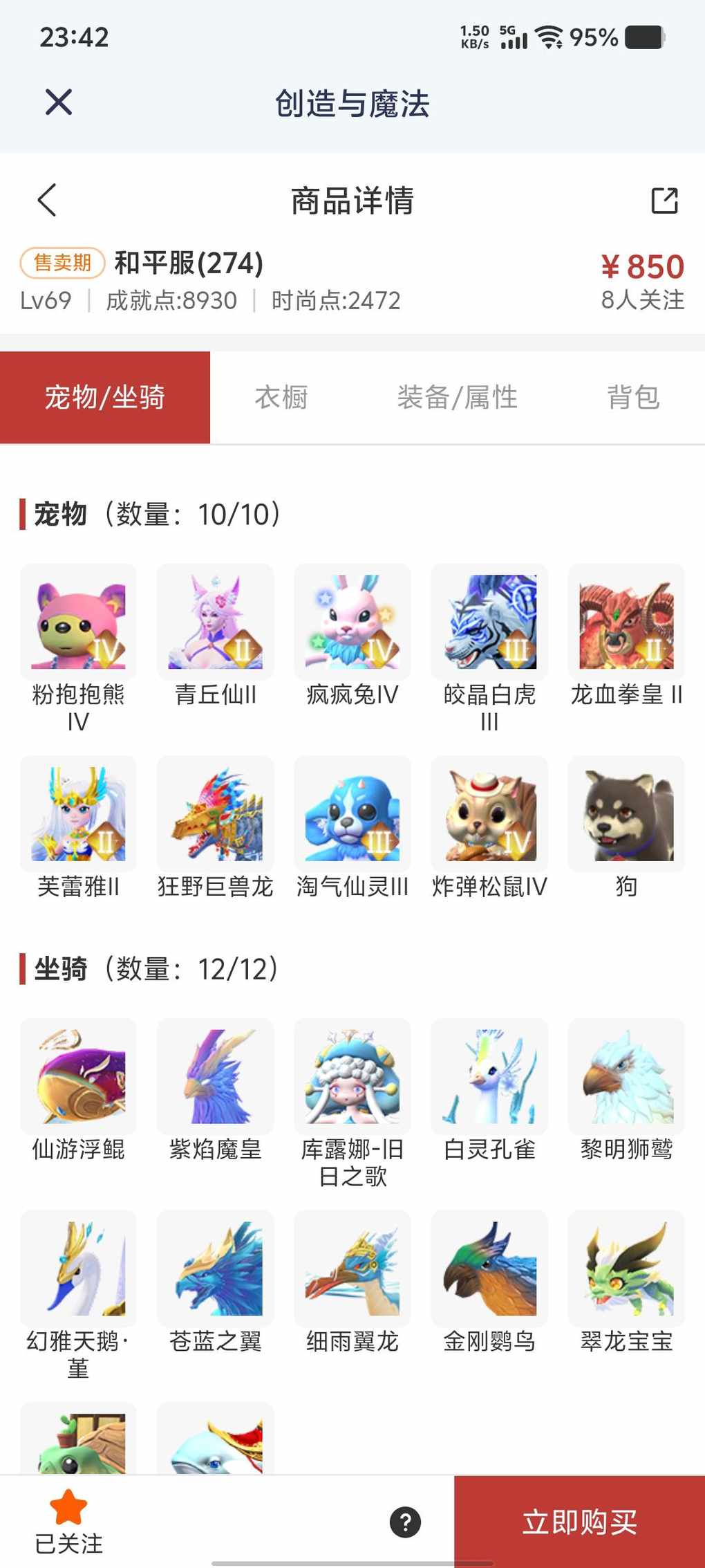Select the 宠物/坐骑 tab
The height and width of the screenshot is (1568, 705).
(x=105, y=398)
